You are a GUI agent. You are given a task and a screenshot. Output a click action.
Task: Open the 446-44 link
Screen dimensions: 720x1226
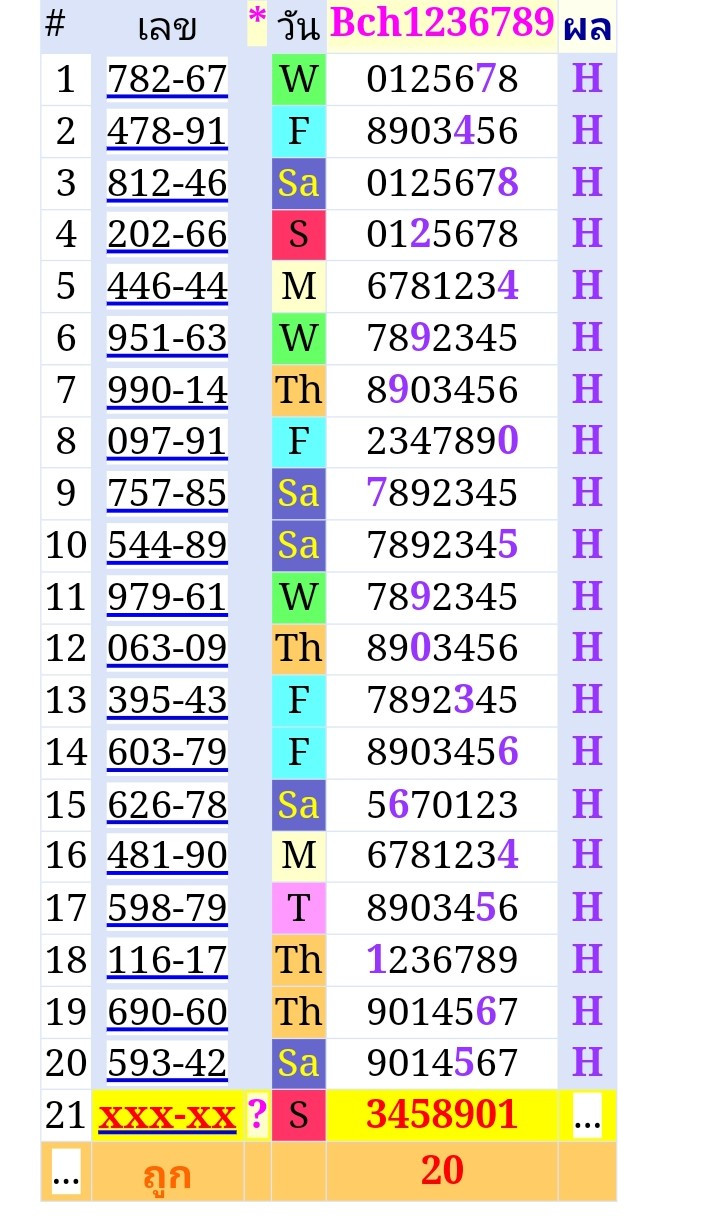click(167, 287)
